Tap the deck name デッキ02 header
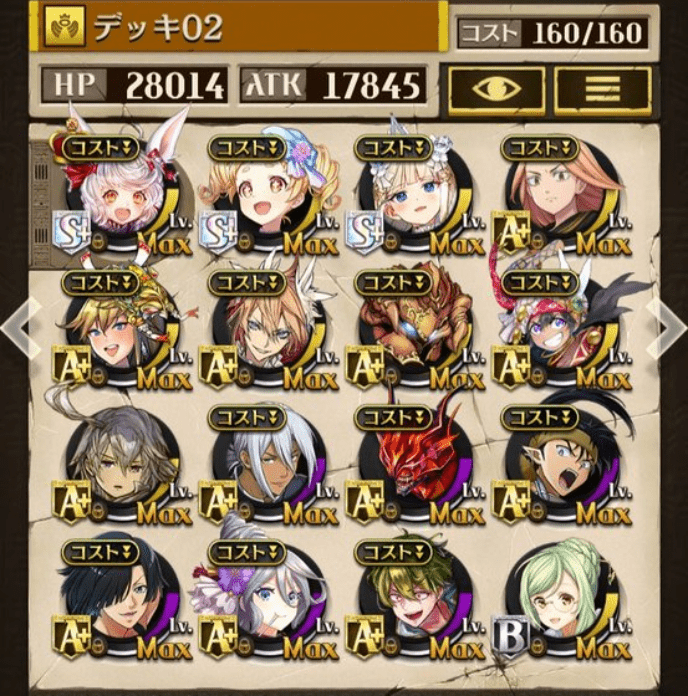Screen dimensions: 688x696 click(240, 27)
